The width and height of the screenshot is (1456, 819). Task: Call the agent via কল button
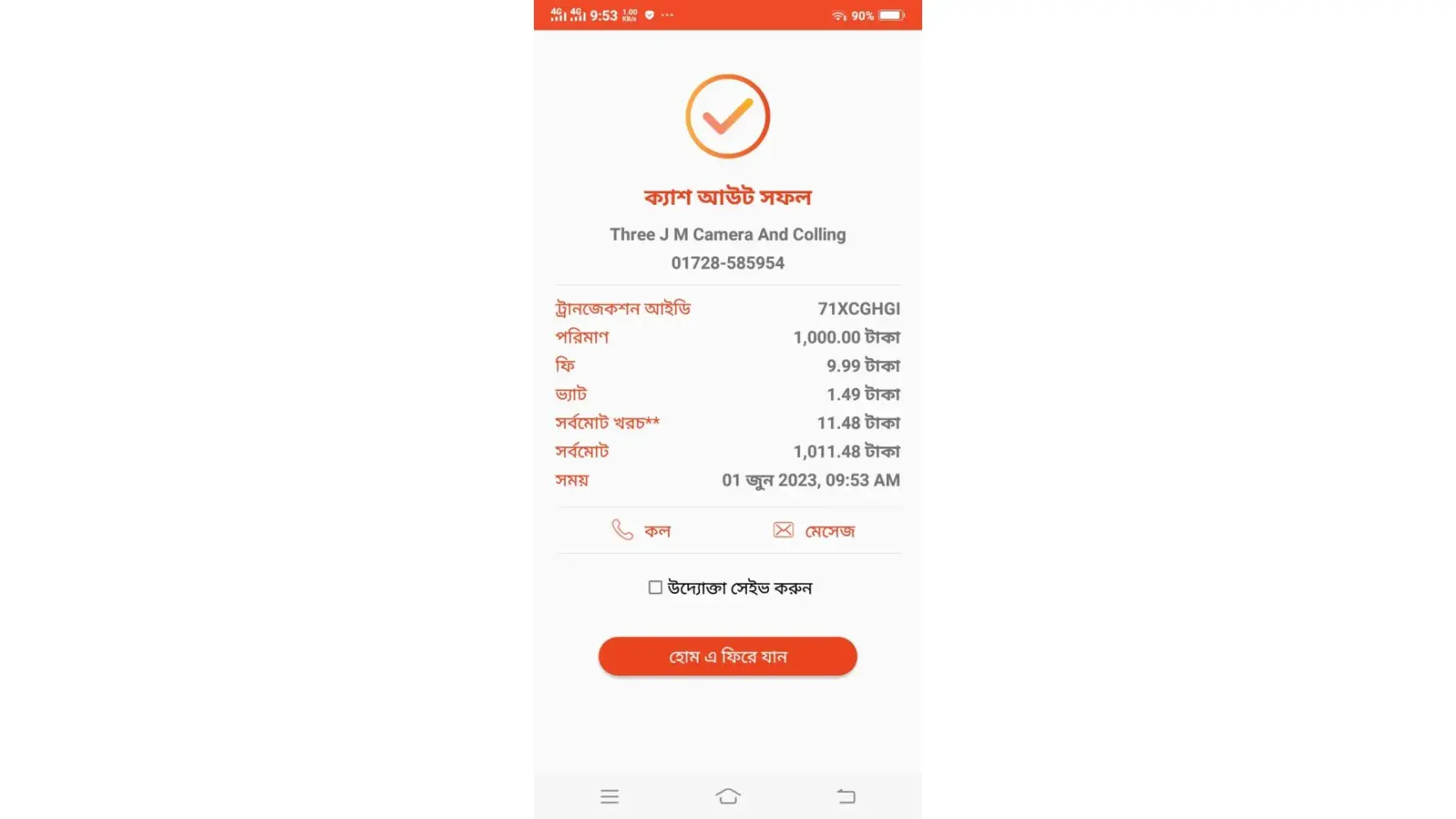[641, 531]
